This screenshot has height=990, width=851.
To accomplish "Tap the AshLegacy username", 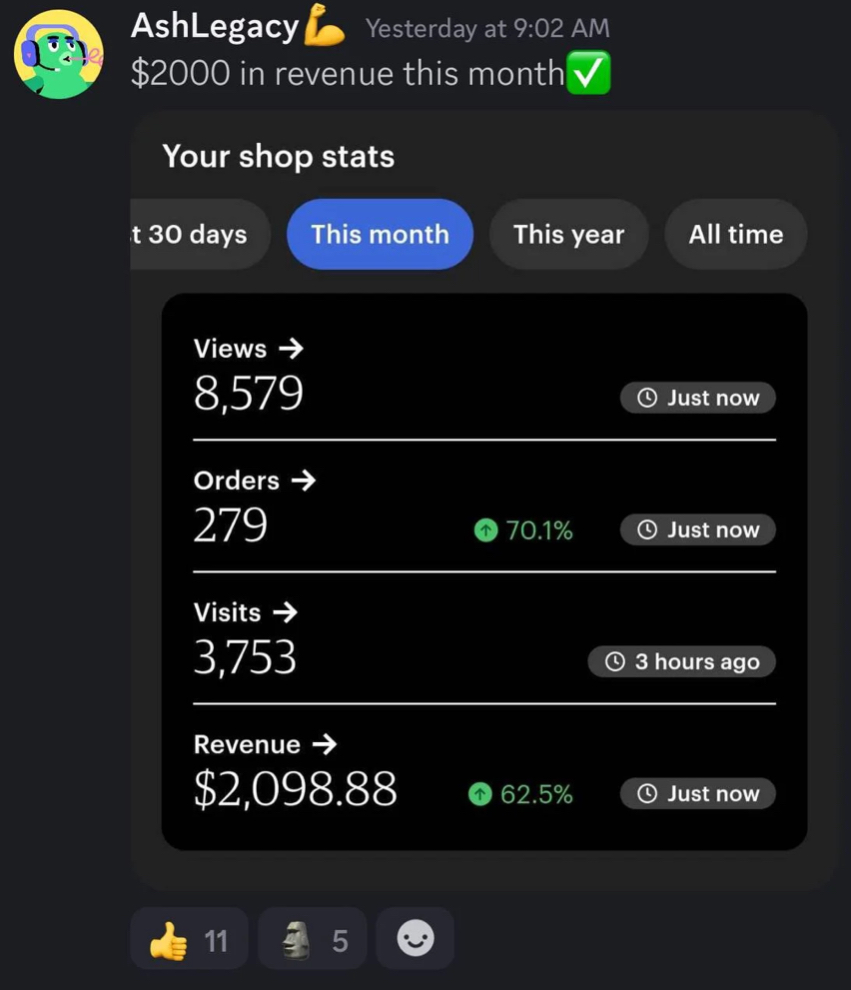I will [214, 27].
